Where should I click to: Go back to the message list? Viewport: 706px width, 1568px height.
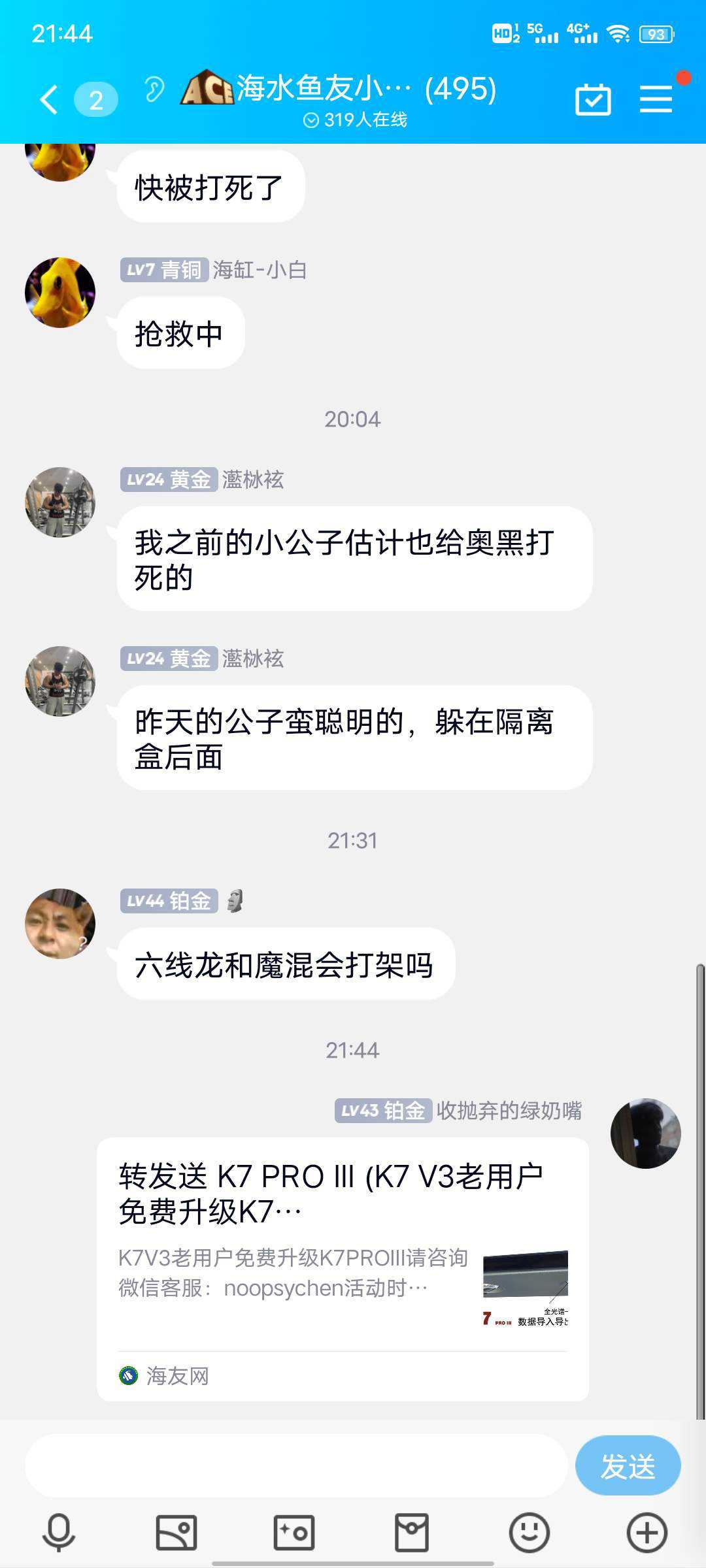(49, 100)
